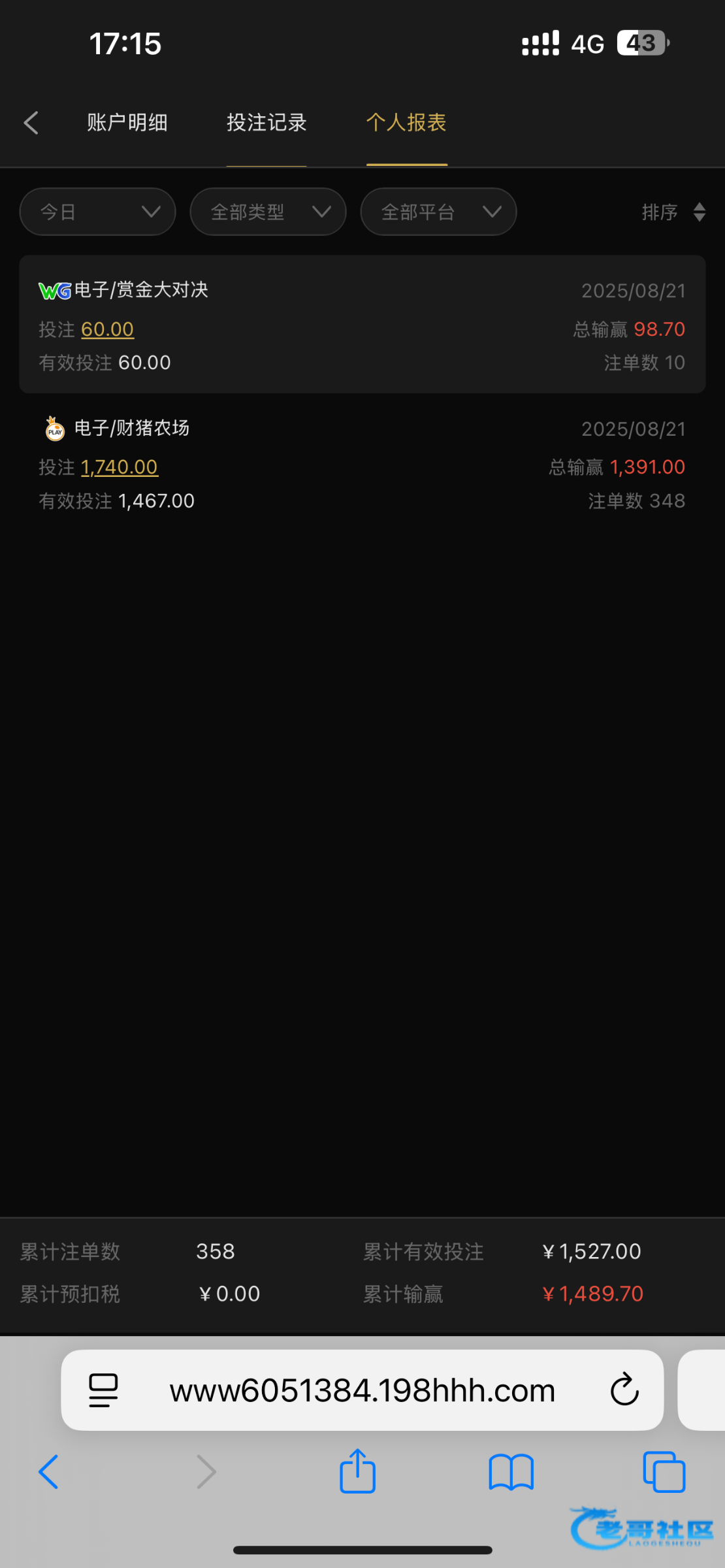The image size is (725, 1568).
Task: Go back using the top-left arrow
Action: 31,123
